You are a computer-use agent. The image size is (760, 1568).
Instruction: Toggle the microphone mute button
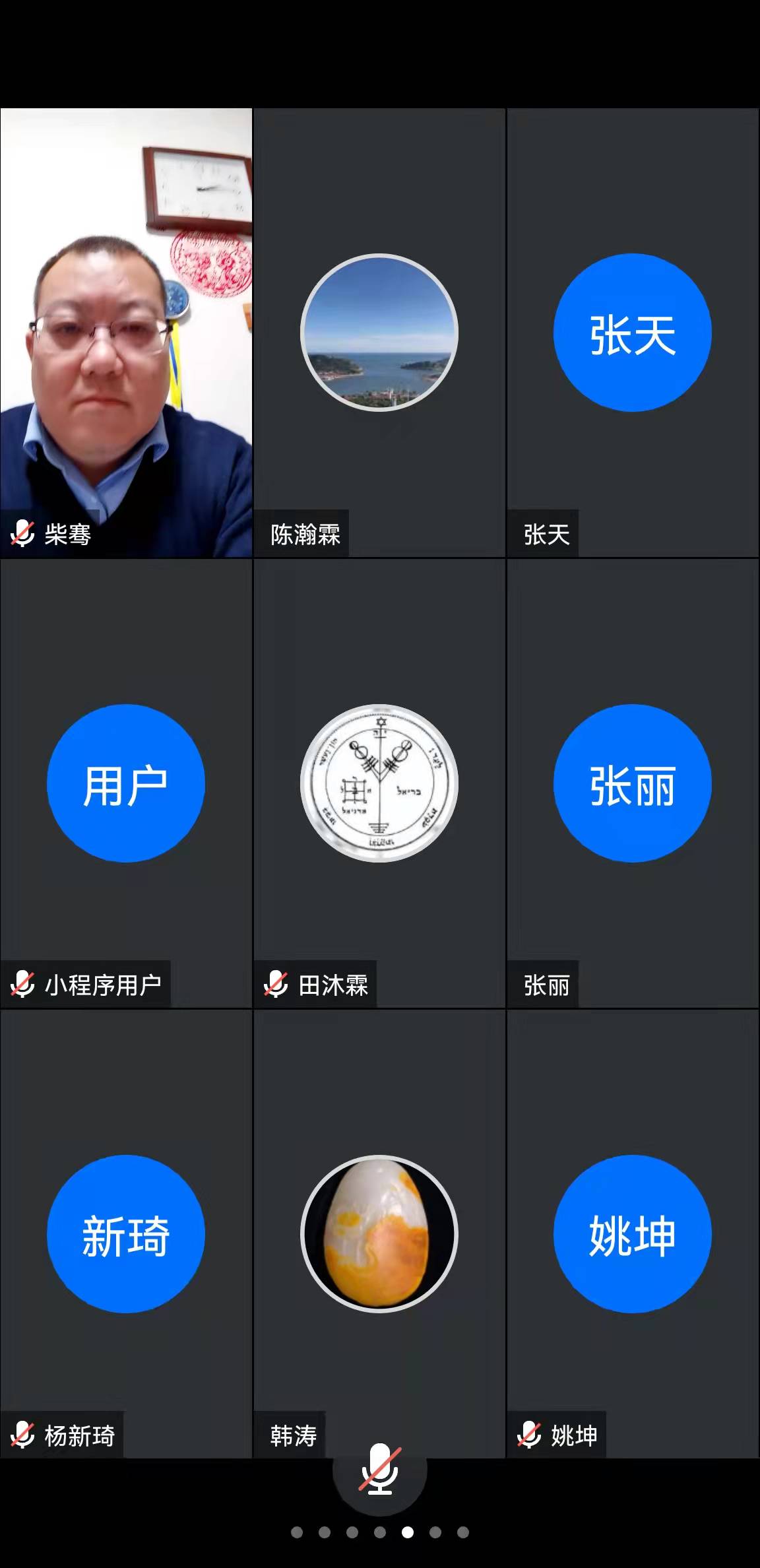[379, 1469]
